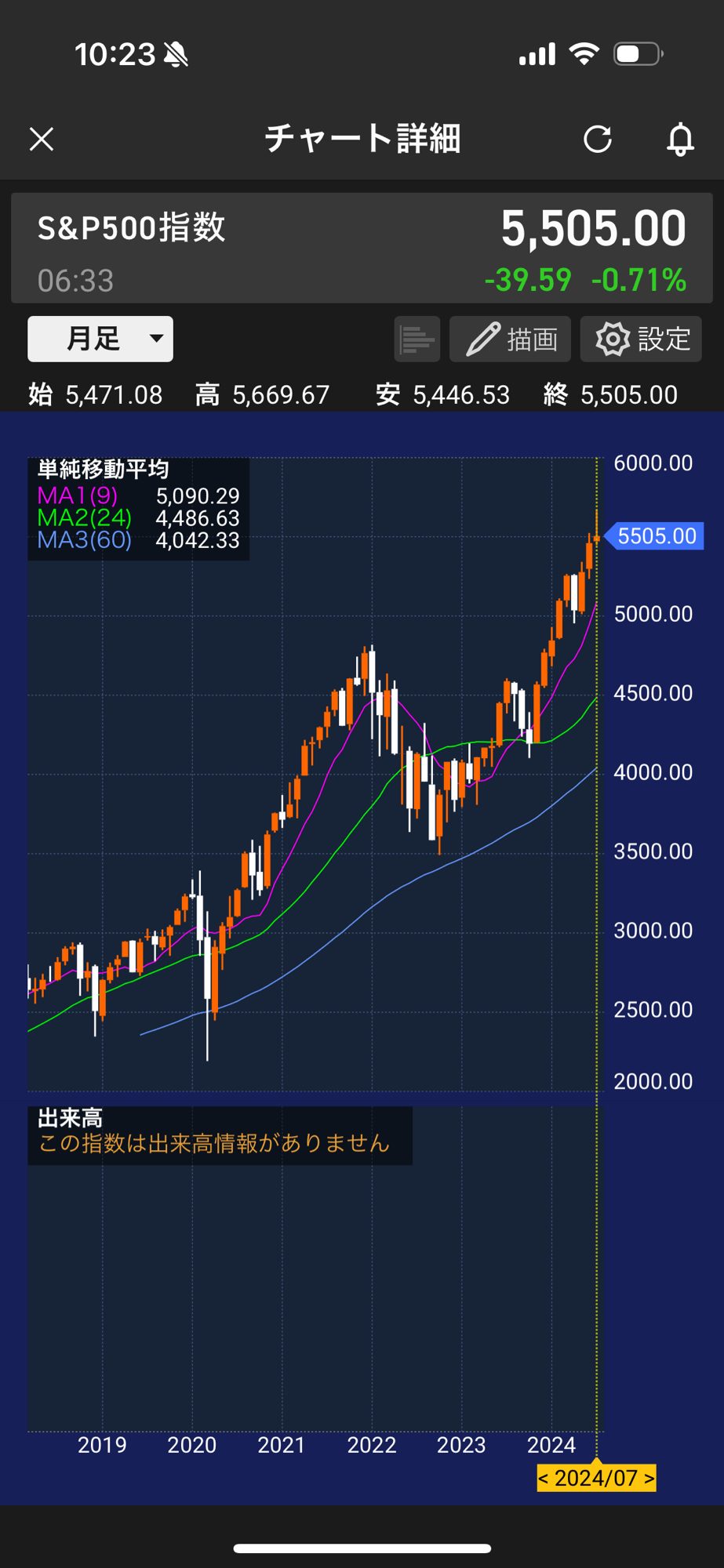This screenshot has height=1568, width=724.
Task: Move to previous month with left arrow
Action: tap(544, 1479)
